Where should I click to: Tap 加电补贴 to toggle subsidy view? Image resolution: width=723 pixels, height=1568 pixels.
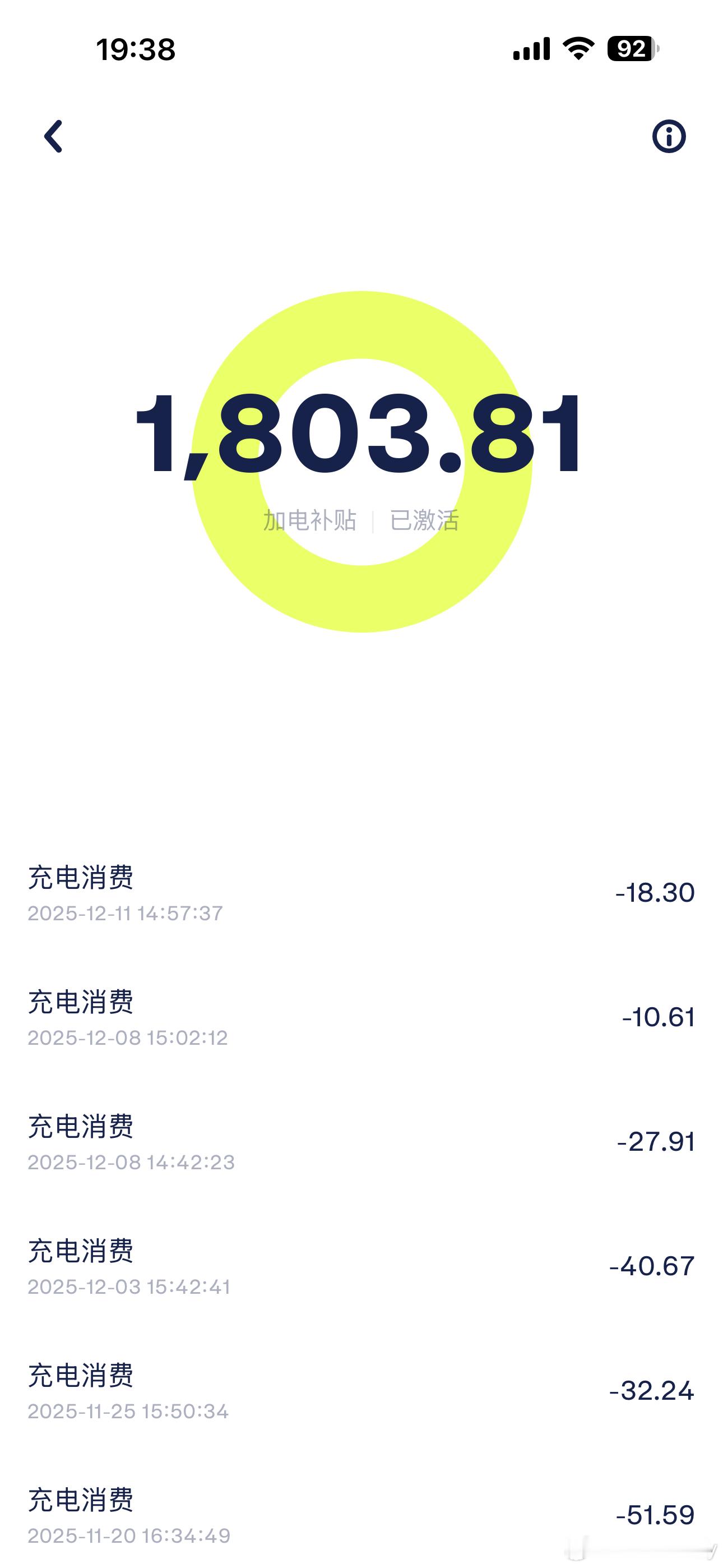(310, 519)
